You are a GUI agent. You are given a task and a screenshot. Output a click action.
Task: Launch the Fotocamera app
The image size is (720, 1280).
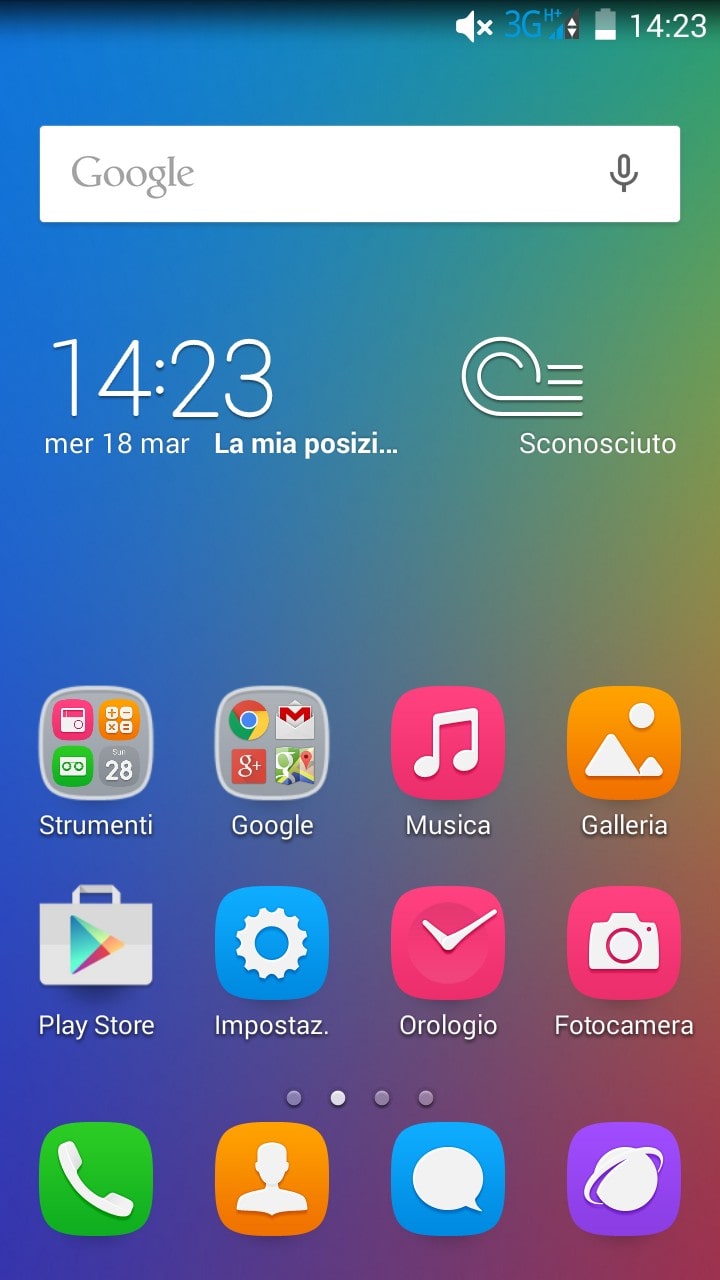pos(624,943)
